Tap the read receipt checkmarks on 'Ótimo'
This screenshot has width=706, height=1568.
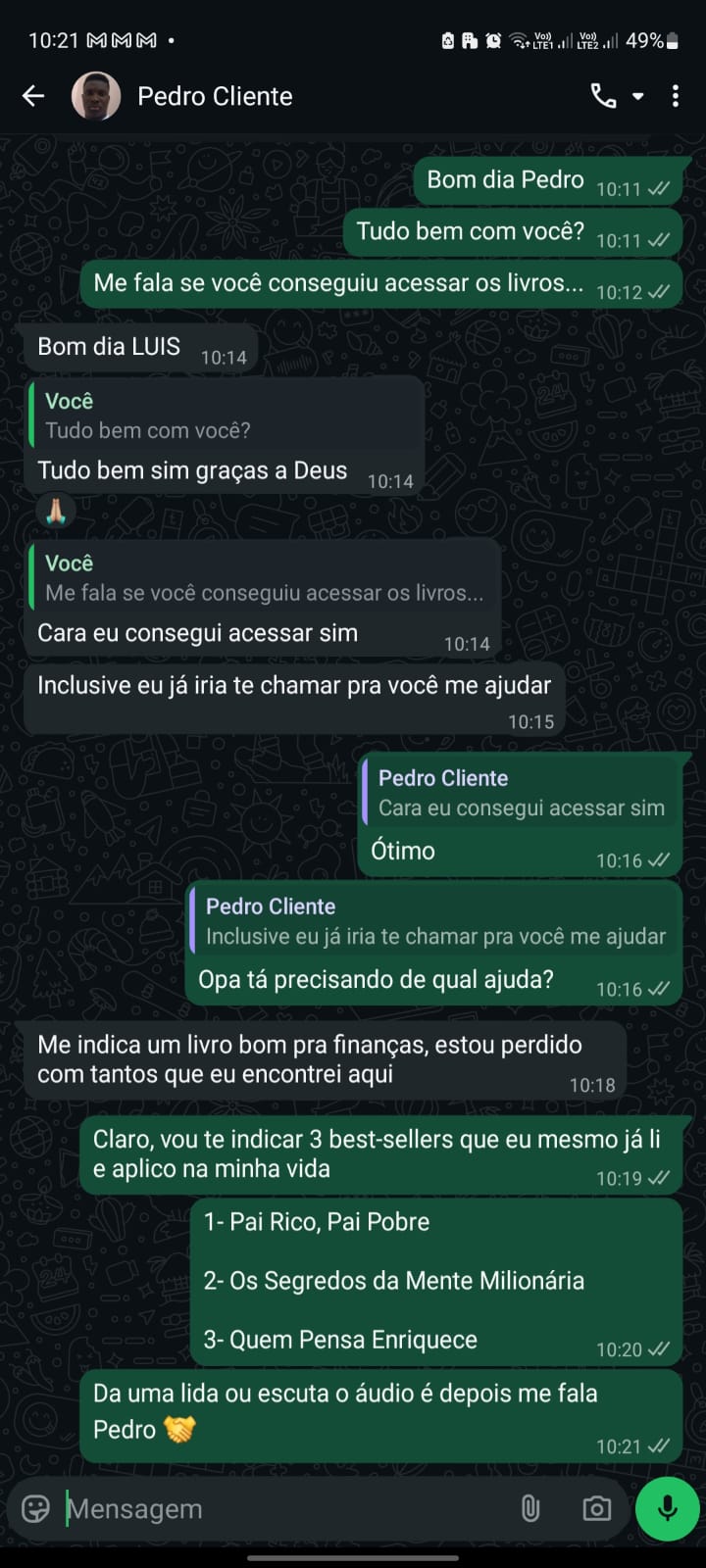click(659, 859)
